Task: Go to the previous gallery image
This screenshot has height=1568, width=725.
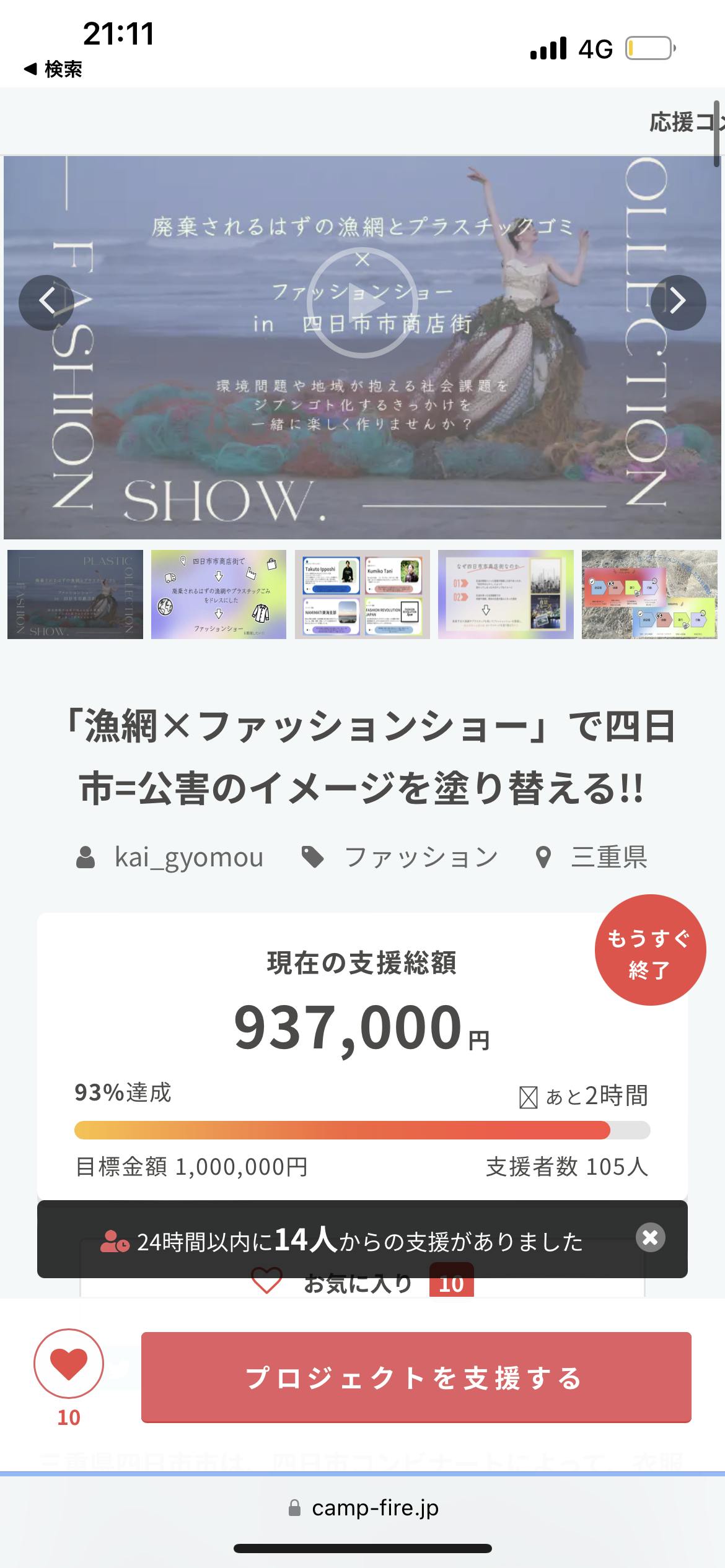Action: tap(47, 302)
